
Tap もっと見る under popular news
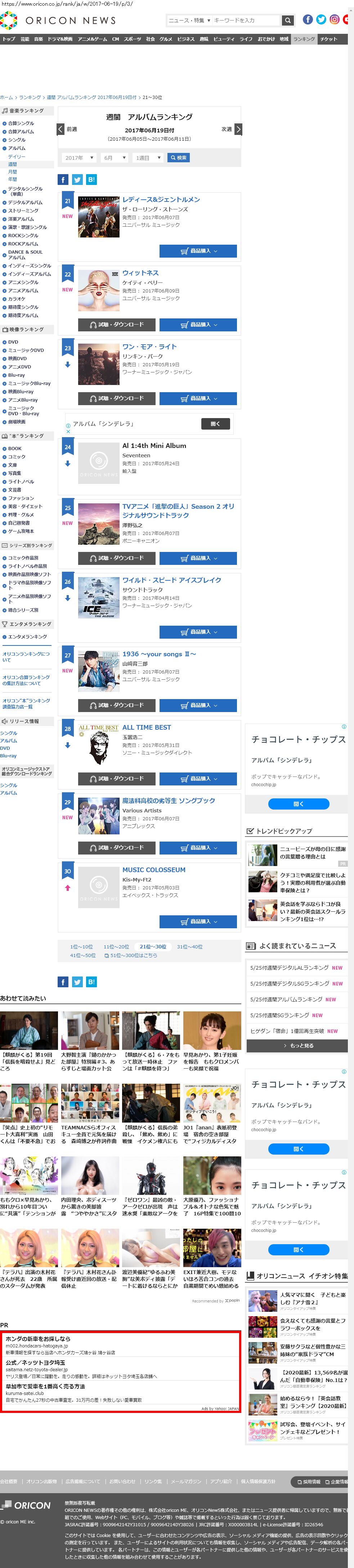point(298,1046)
